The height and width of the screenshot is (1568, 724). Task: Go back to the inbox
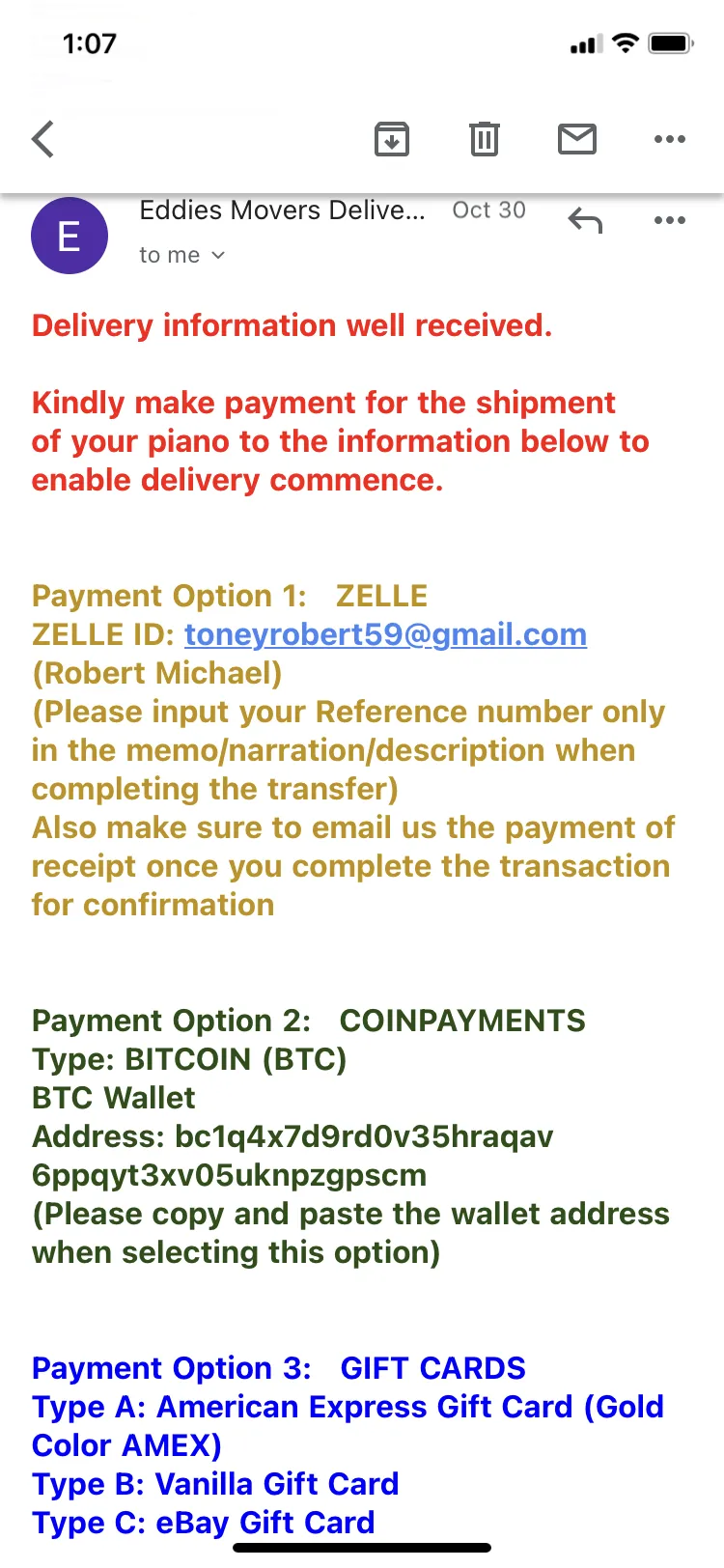pos(43,139)
